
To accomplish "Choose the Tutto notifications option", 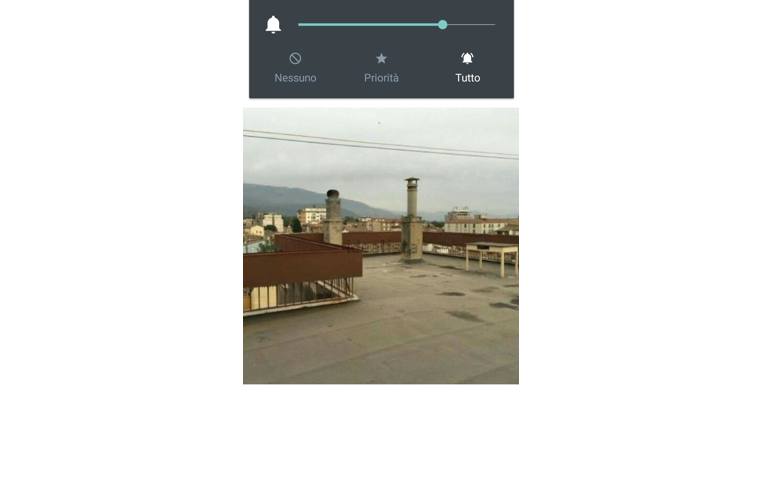I will click(467, 67).
